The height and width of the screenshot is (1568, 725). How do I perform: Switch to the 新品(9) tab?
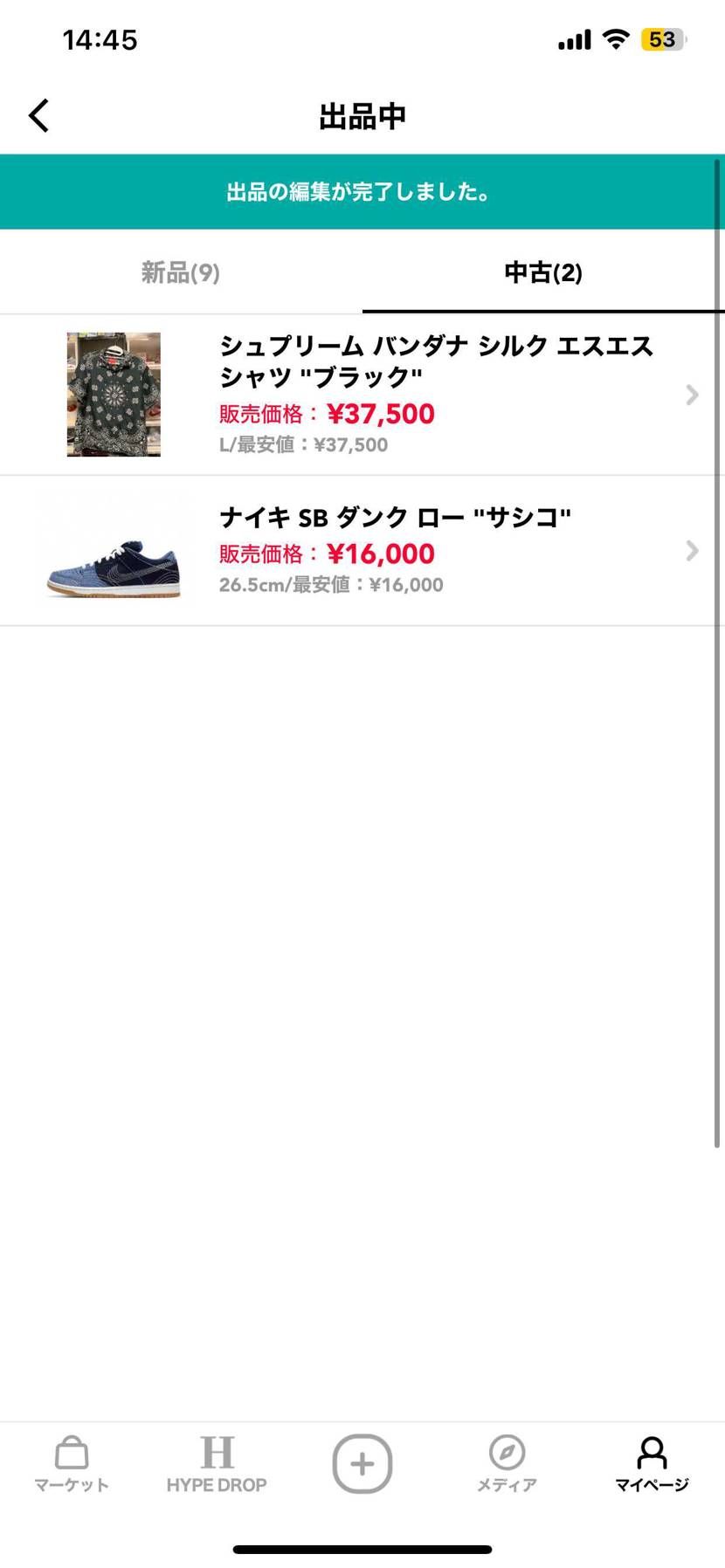click(179, 272)
